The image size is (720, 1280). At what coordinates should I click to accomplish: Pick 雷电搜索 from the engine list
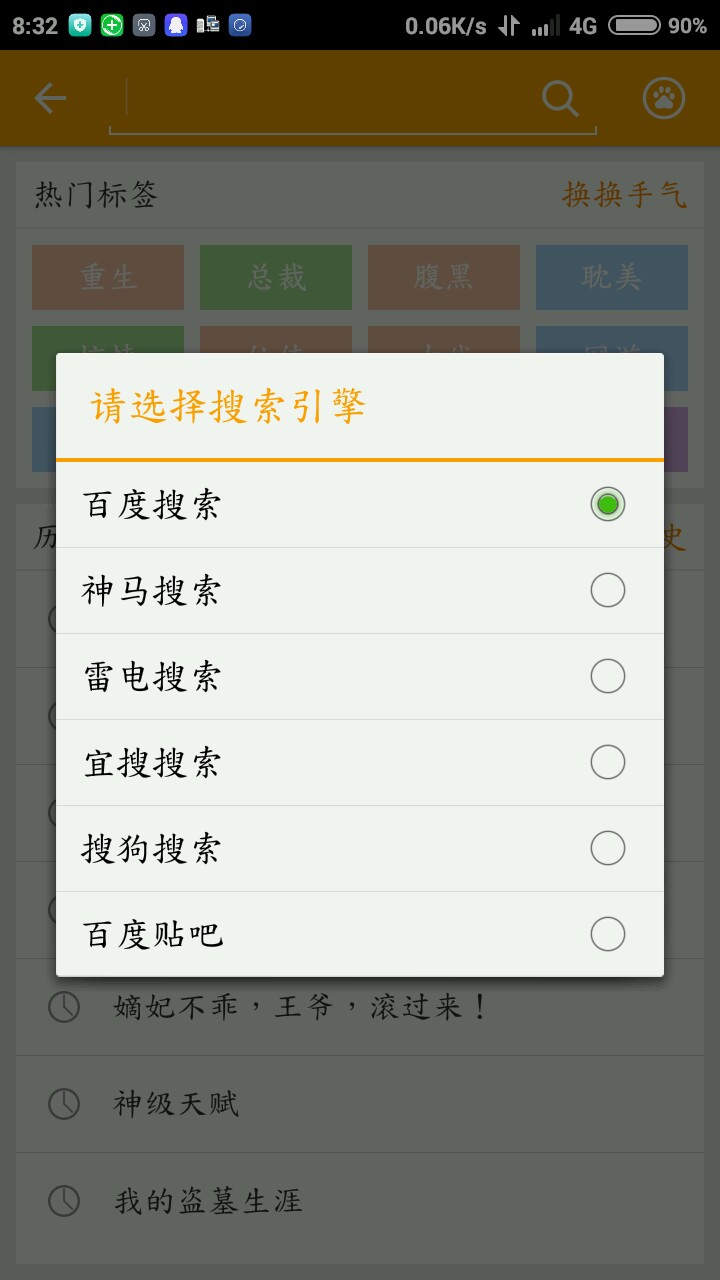(360, 677)
